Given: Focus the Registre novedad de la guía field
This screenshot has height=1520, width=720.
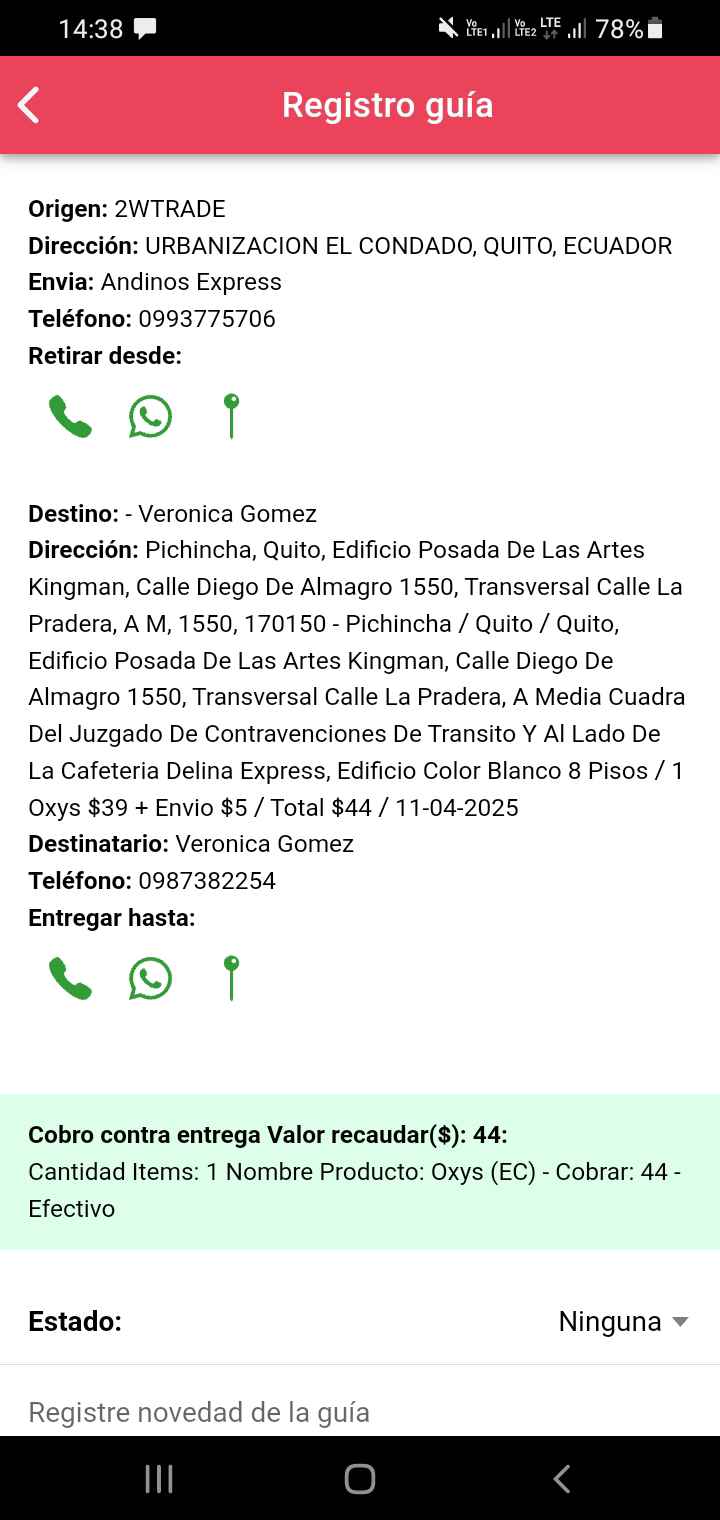Looking at the screenshot, I should 360,1411.
